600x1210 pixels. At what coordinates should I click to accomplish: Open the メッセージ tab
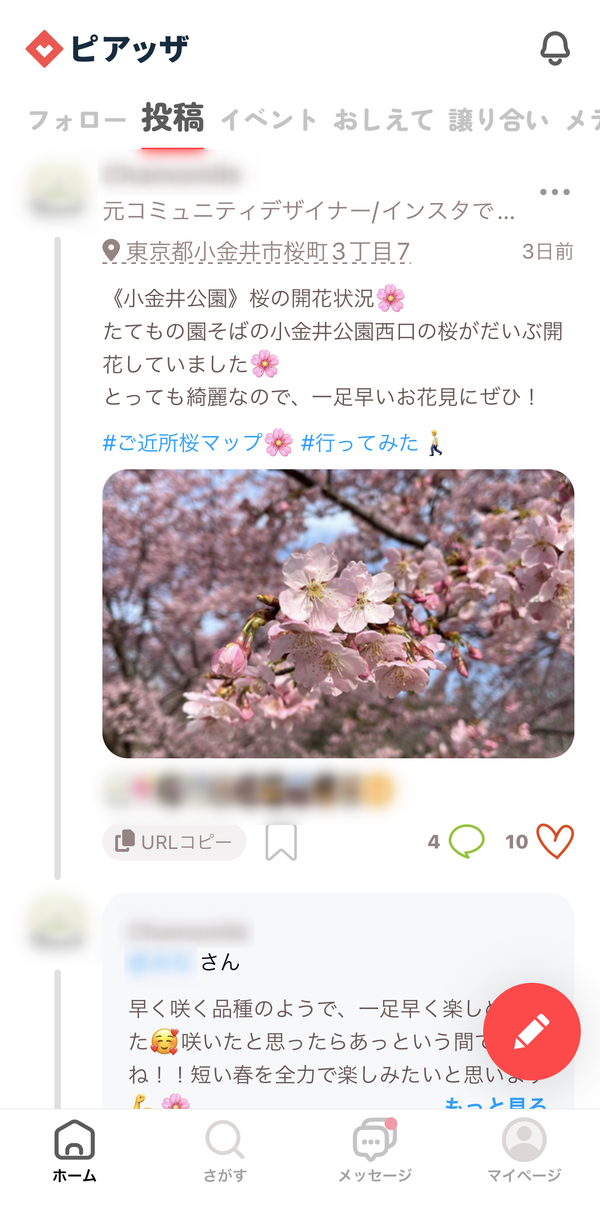click(x=375, y=1151)
